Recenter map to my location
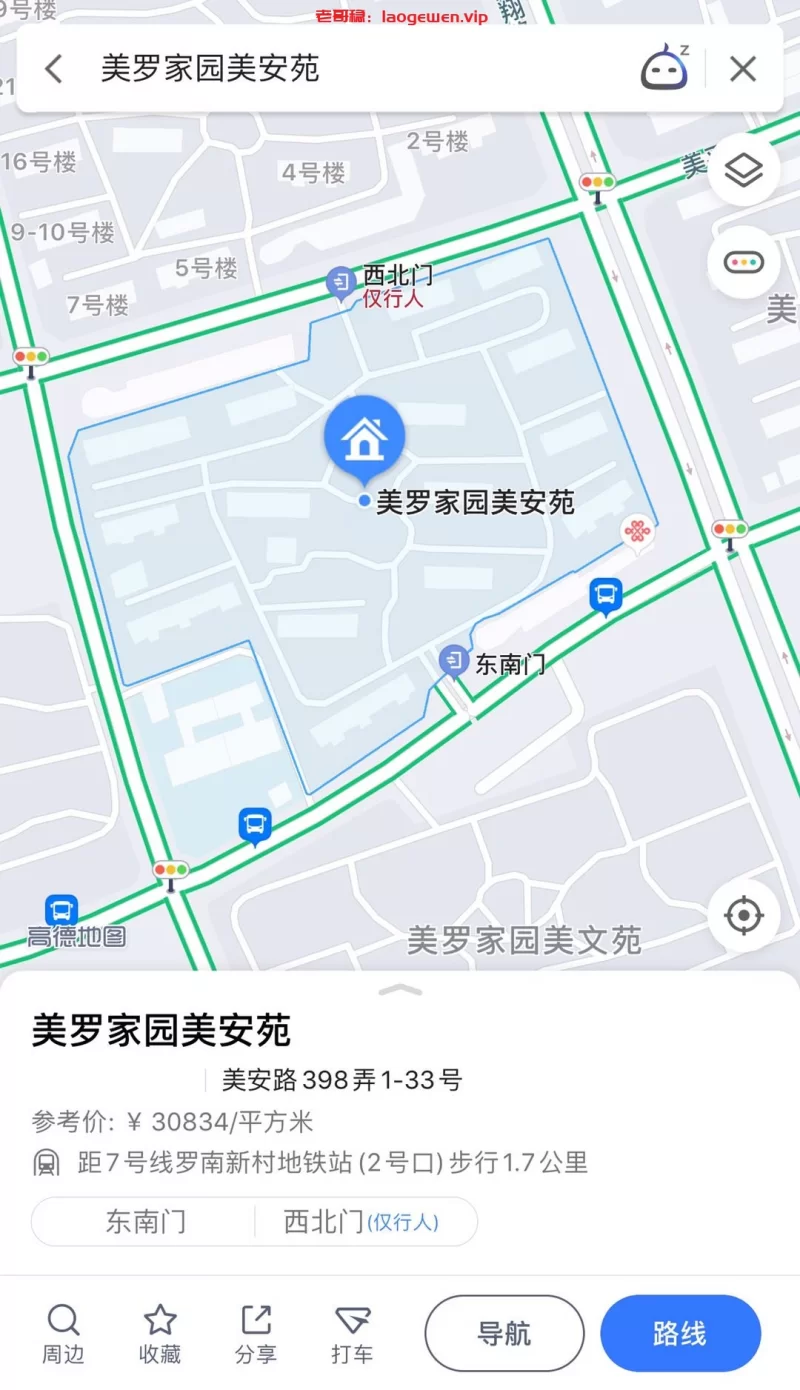The image size is (800, 1390). coord(743,916)
